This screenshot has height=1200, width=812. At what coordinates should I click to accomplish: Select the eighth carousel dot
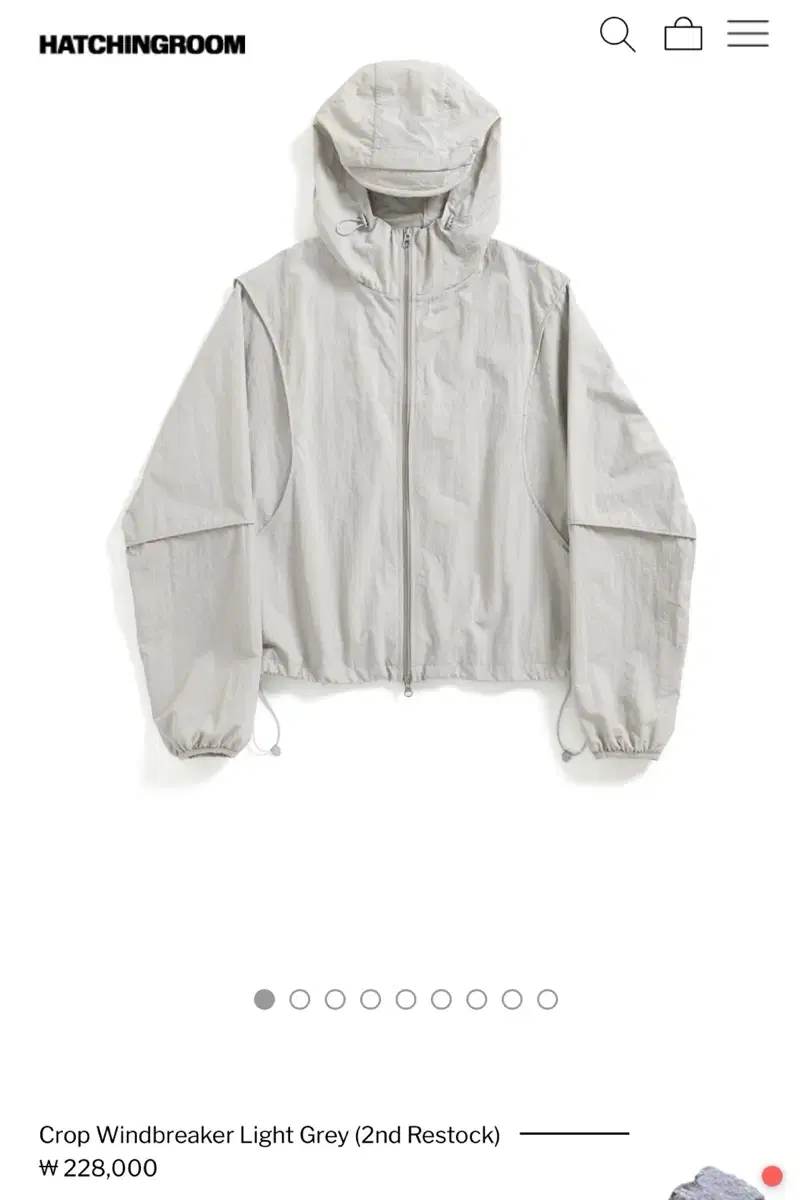tap(511, 998)
